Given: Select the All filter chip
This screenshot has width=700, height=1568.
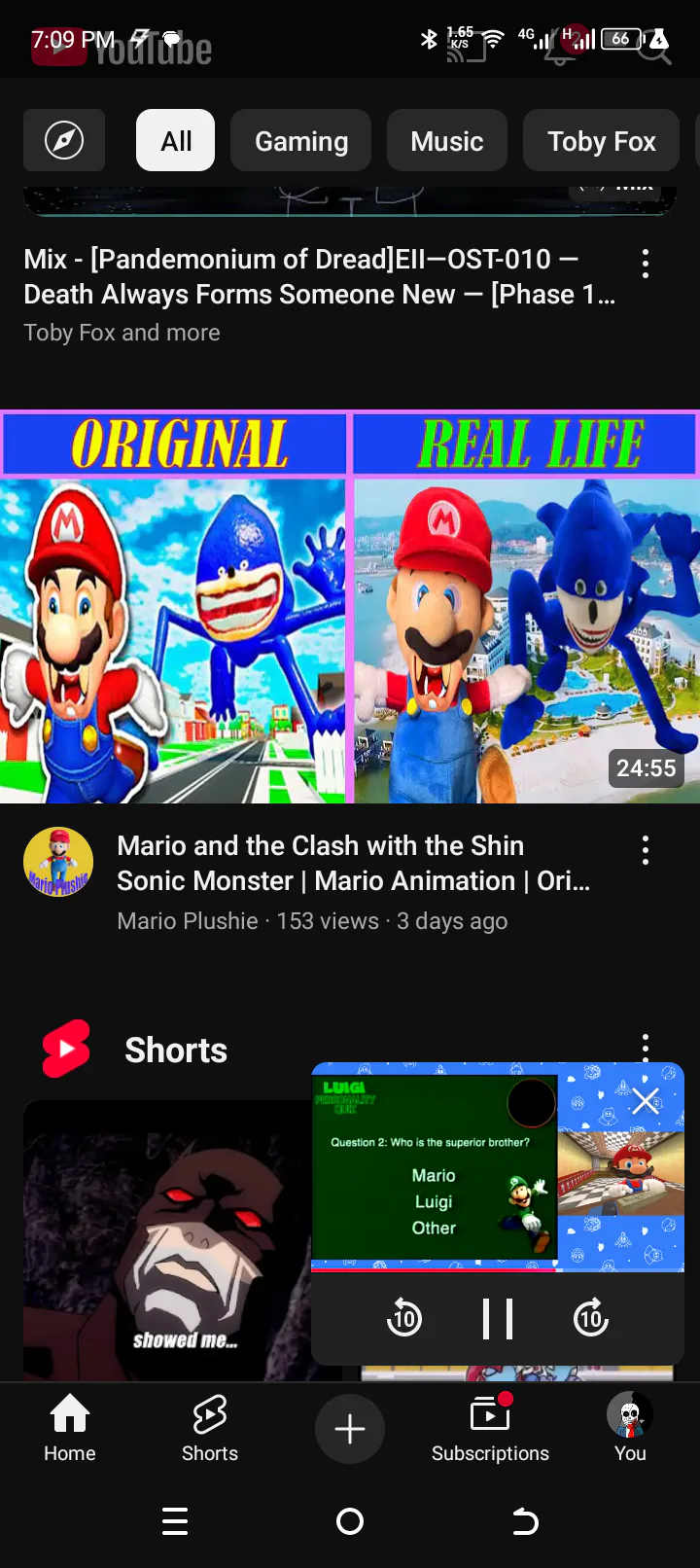Looking at the screenshot, I should [176, 141].
